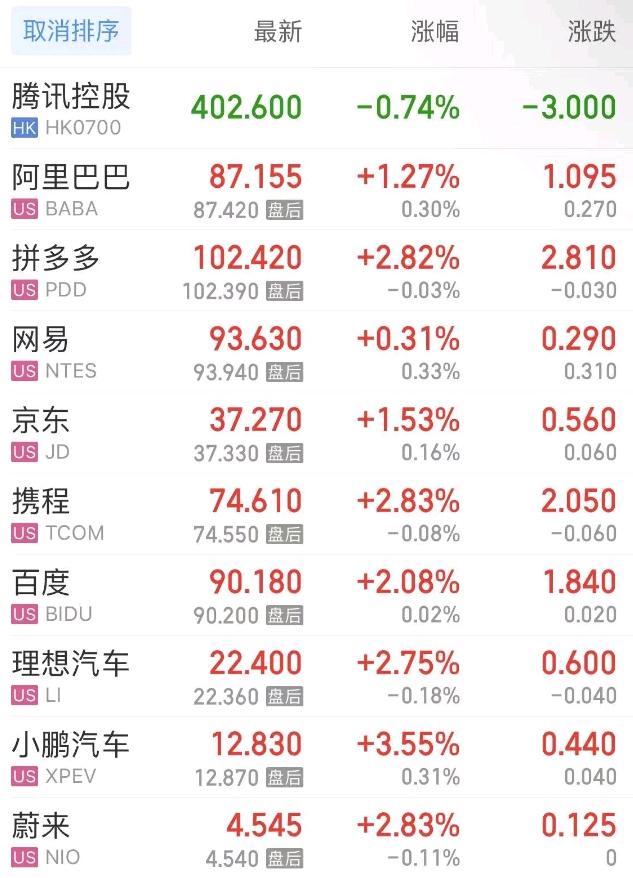Tap the 取消排序 button
Image resolution: width=633 pixels, height=878 pixels.
tap(71, 31)
